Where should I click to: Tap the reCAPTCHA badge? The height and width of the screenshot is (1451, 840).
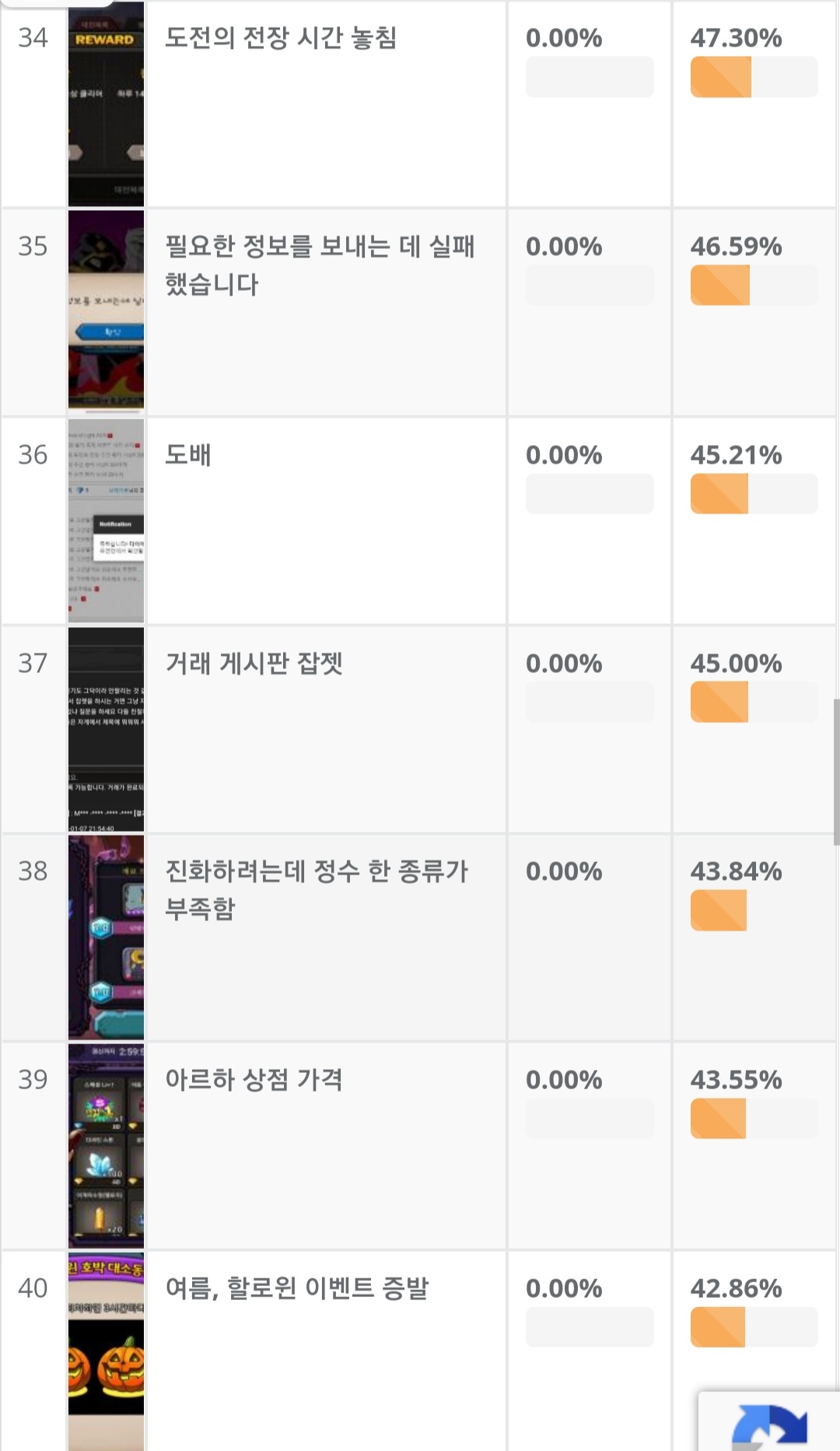click(x=768, y=1422)
